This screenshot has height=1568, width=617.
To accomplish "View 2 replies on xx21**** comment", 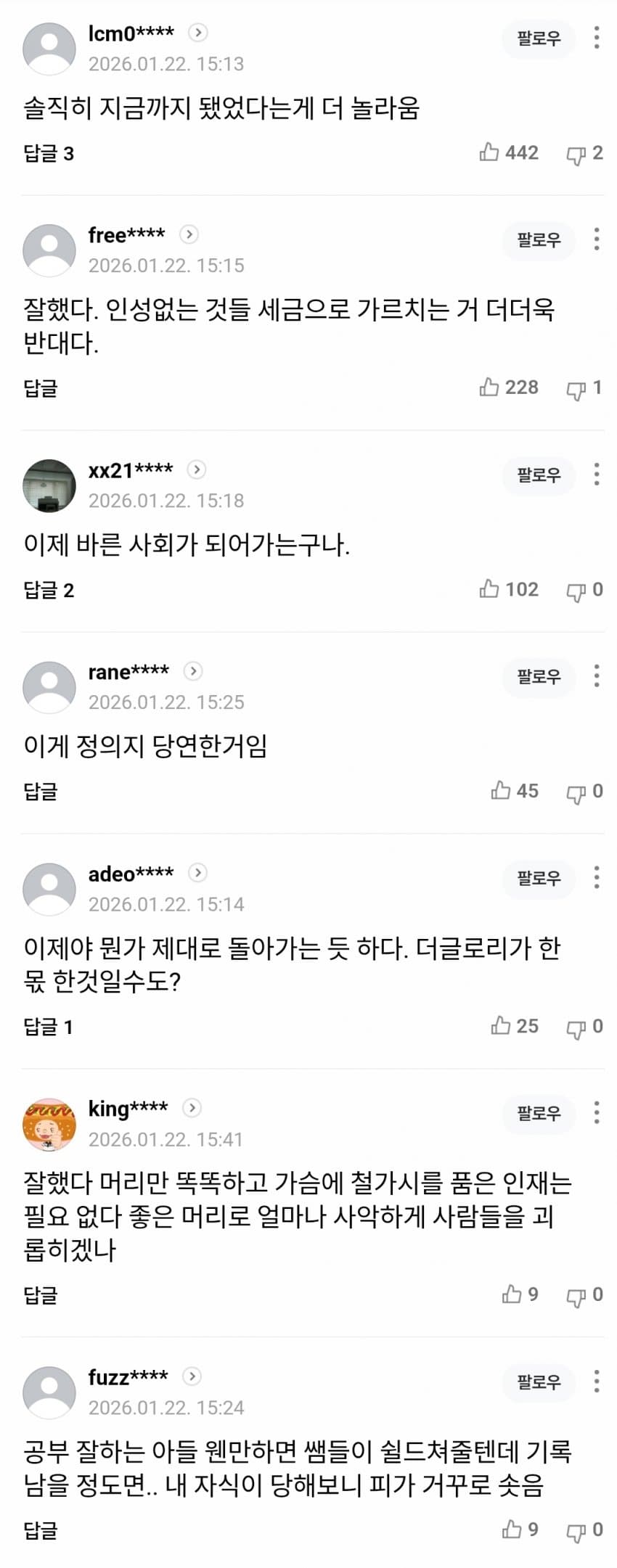I will tap(49, 590).
